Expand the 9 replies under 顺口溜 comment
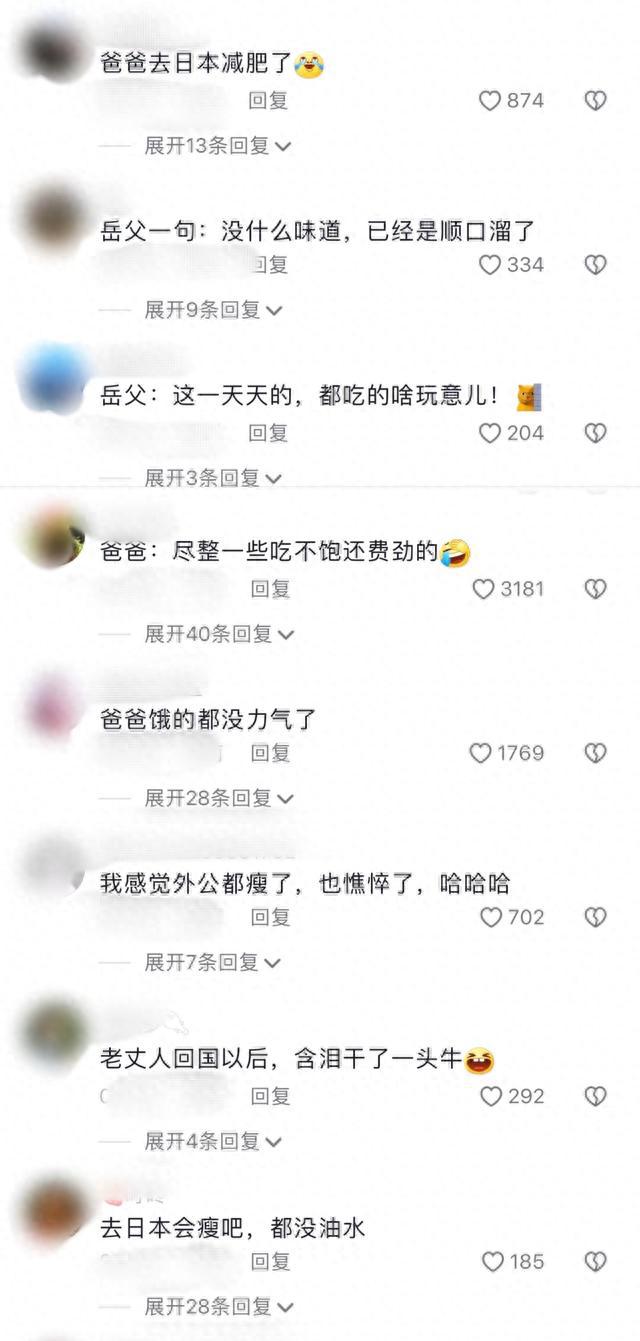 click(x=213, y=310)
